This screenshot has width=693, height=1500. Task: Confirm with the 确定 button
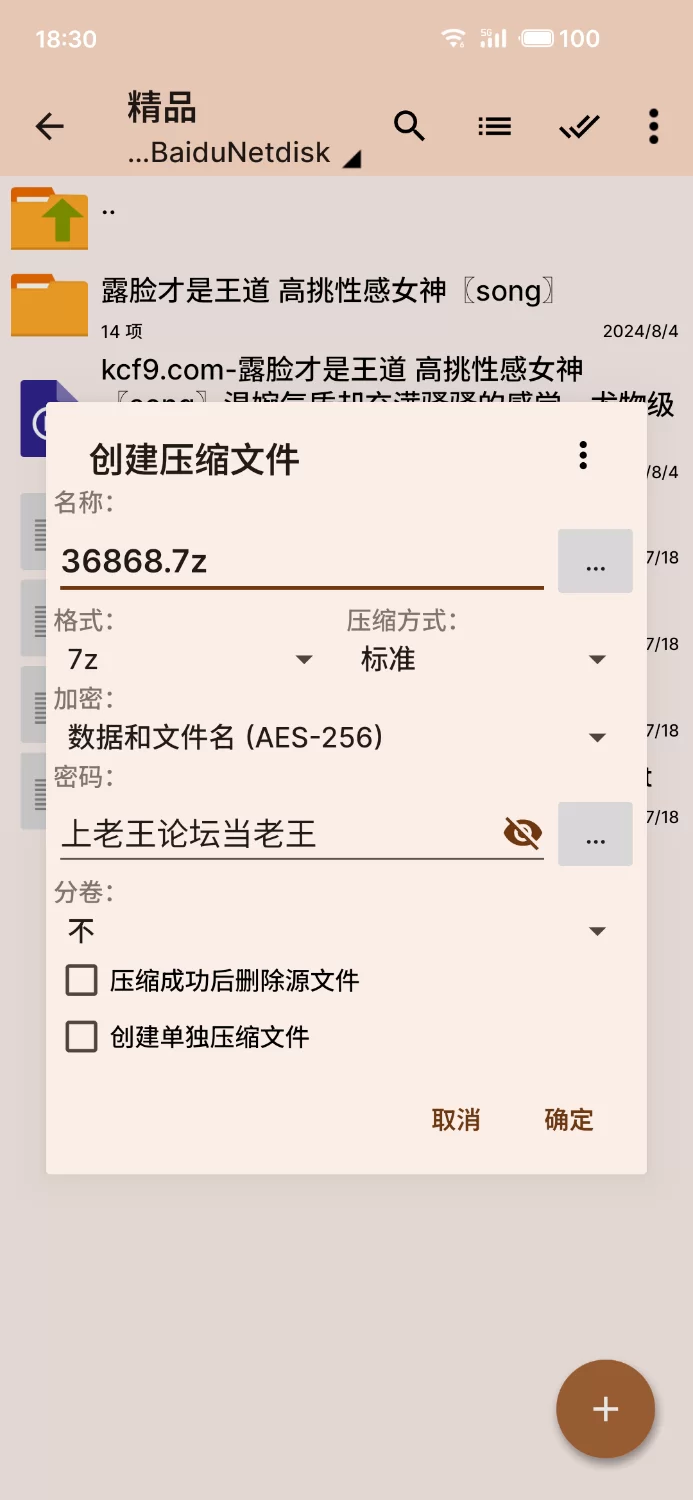[569, 1120]
